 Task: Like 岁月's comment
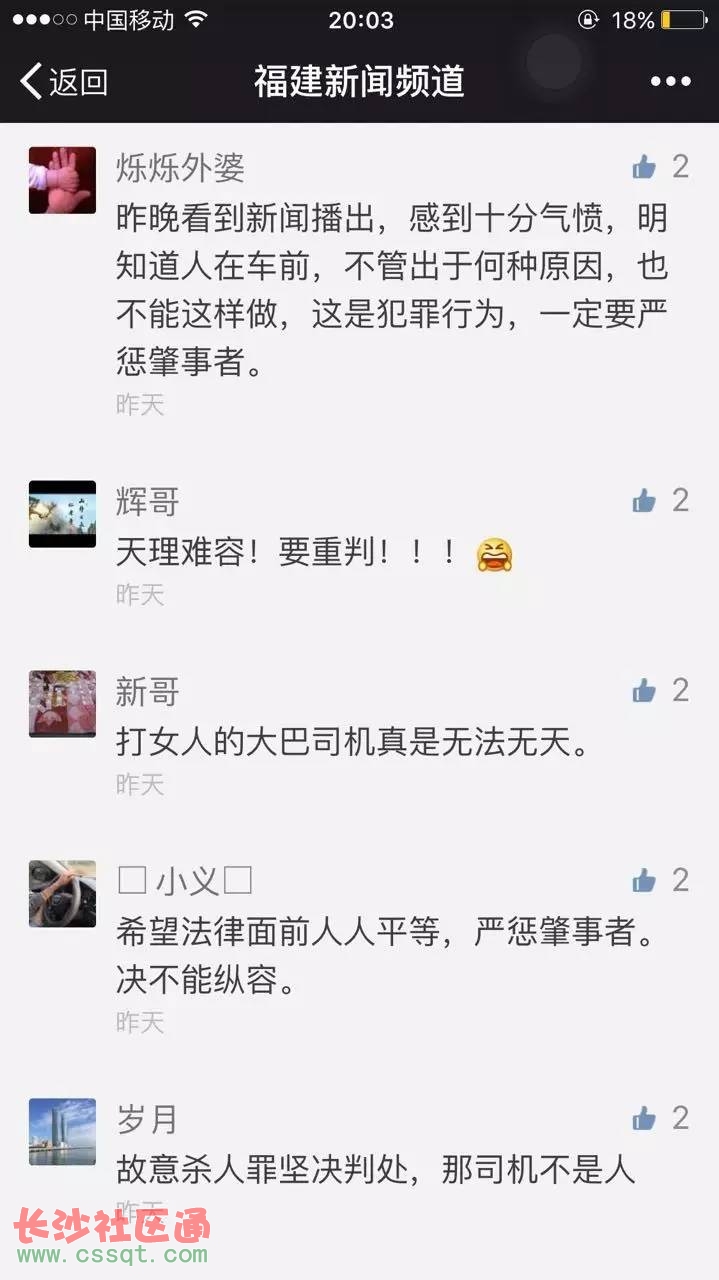click(x=645, y=1118)
